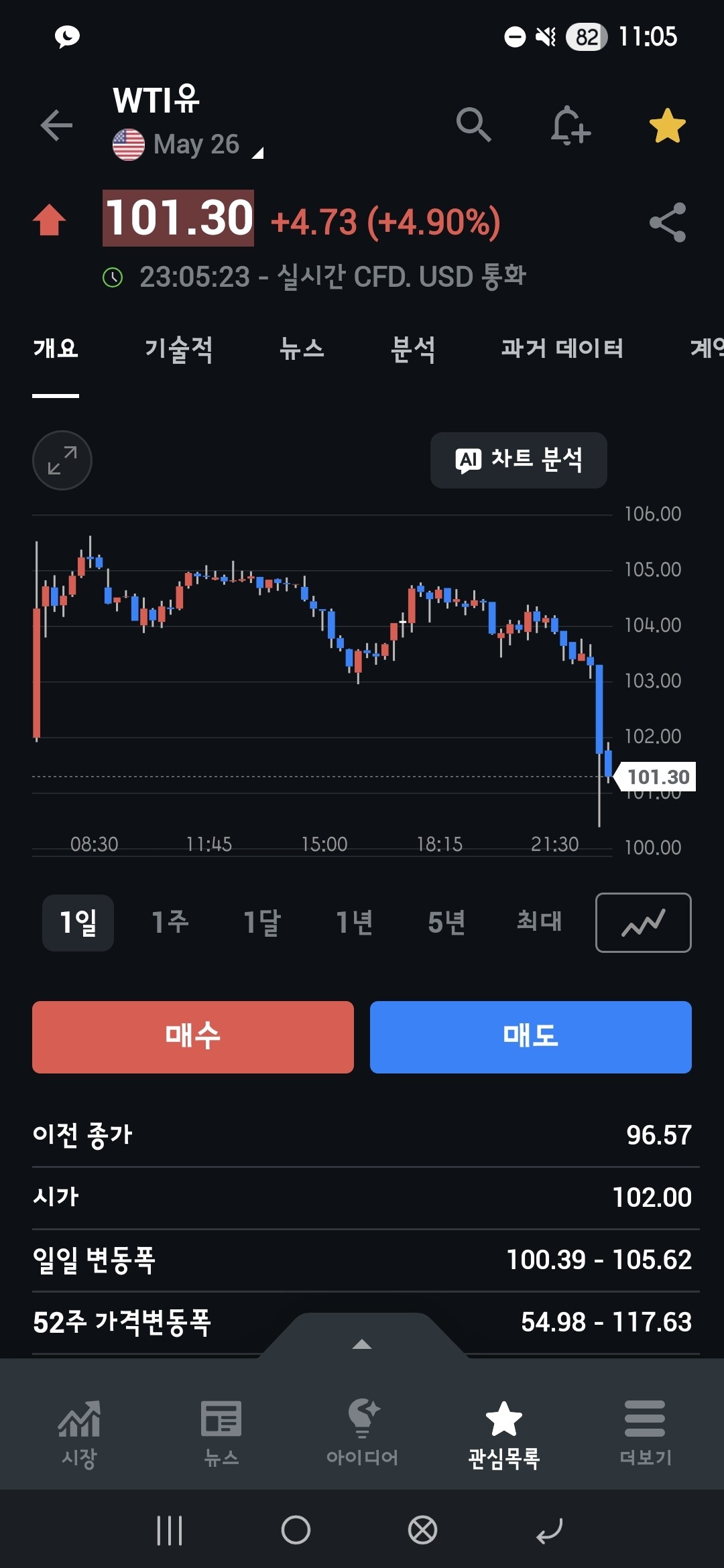The image size is (724, 1568).
Task: Add a price alert with the bell
Action: (x=570, y=125)
